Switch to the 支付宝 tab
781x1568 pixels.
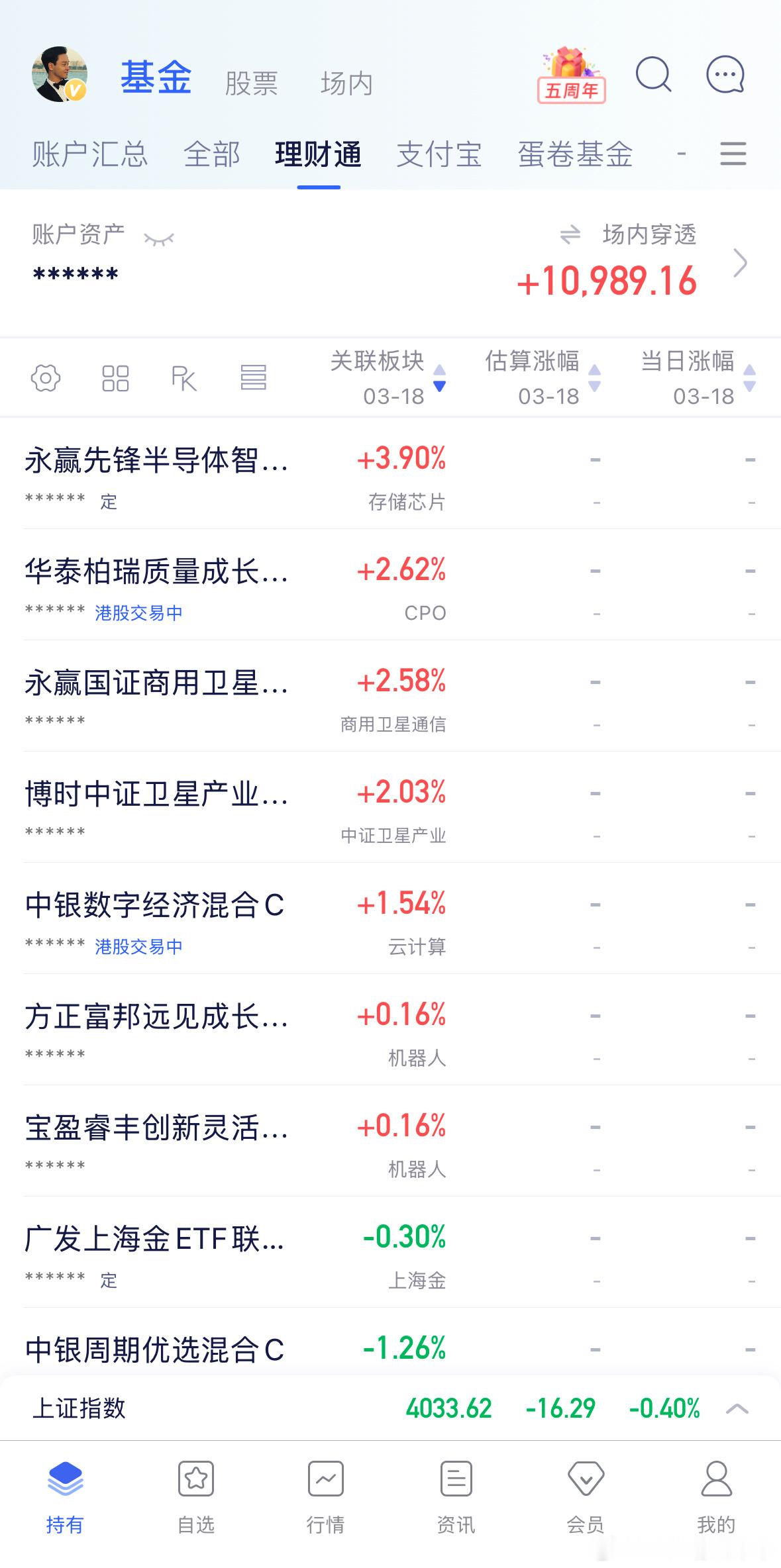click(439, 154)
